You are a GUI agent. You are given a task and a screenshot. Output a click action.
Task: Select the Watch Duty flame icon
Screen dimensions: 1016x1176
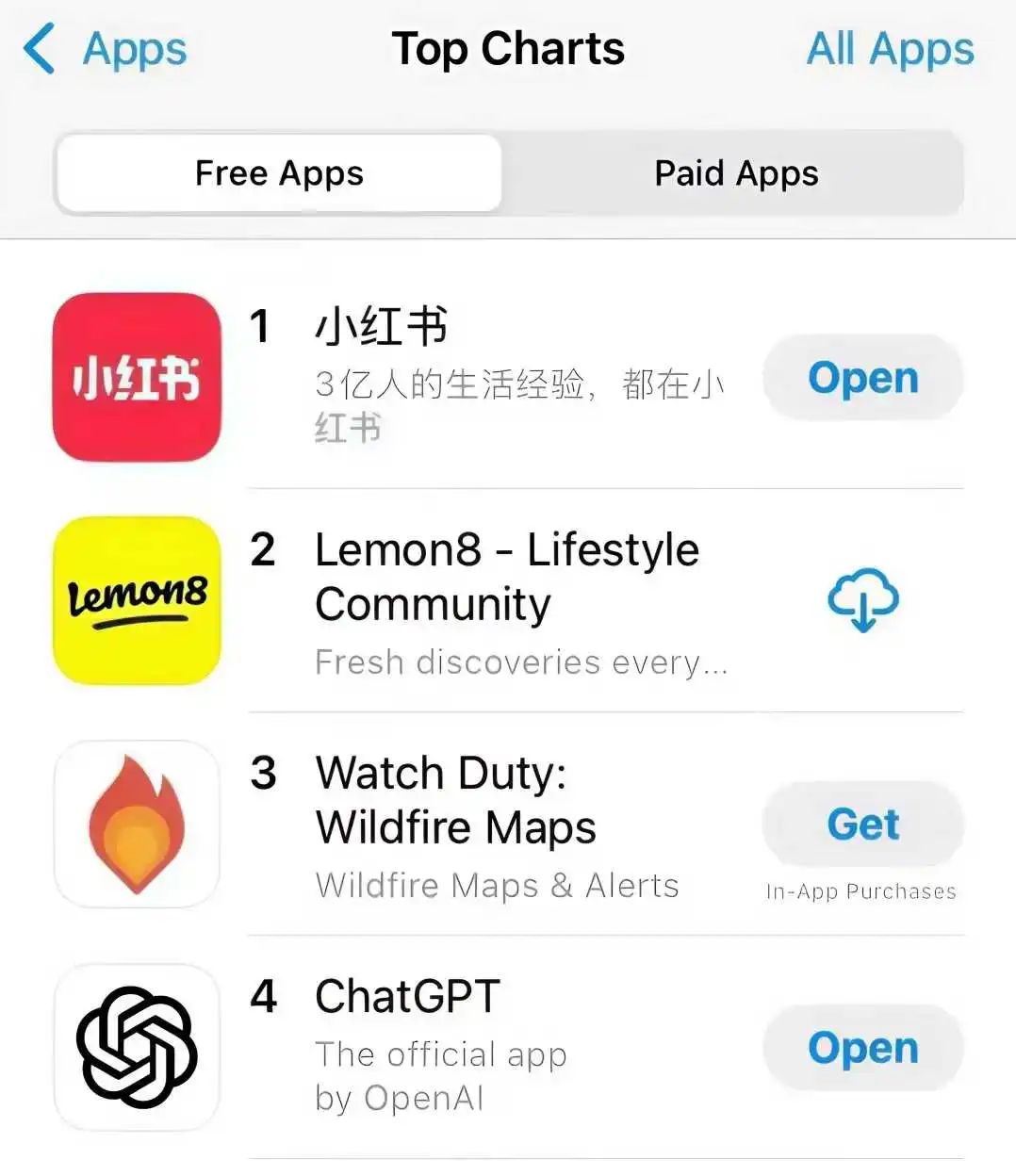(137, 823)
